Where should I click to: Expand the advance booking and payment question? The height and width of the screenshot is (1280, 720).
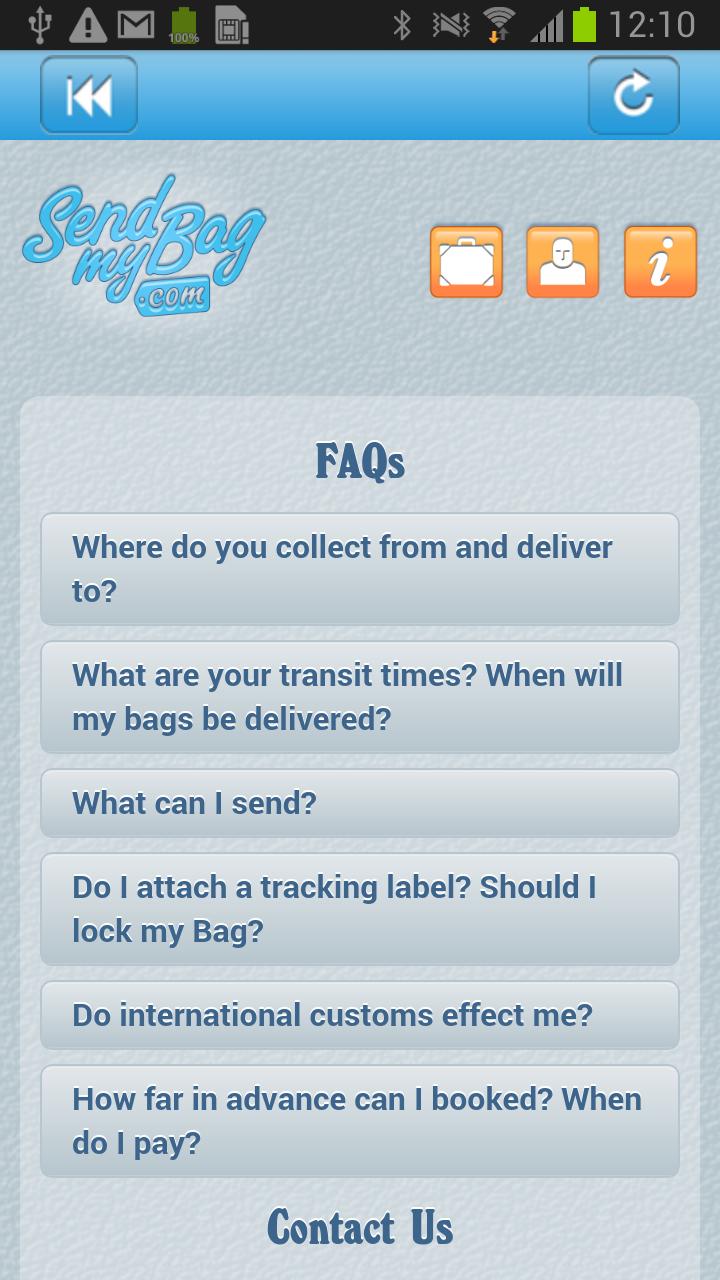click(359, 1120)
